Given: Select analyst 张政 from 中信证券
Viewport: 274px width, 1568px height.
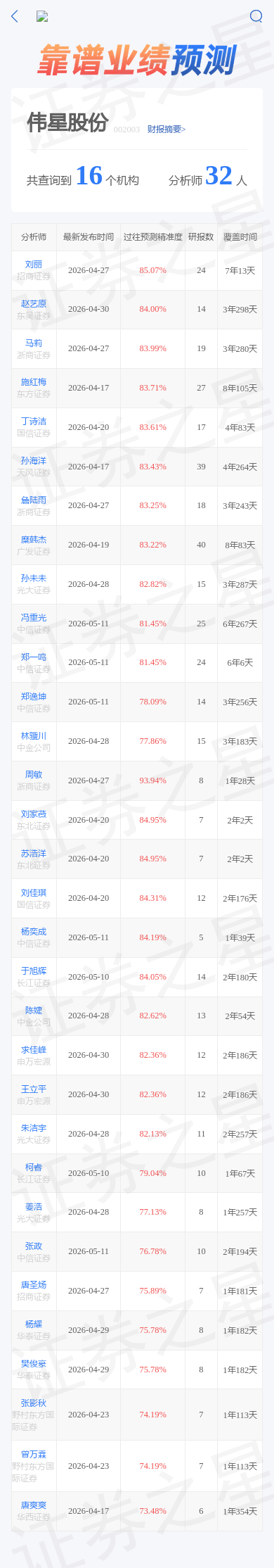Looking at the screenshot, I should point(34,1246).
